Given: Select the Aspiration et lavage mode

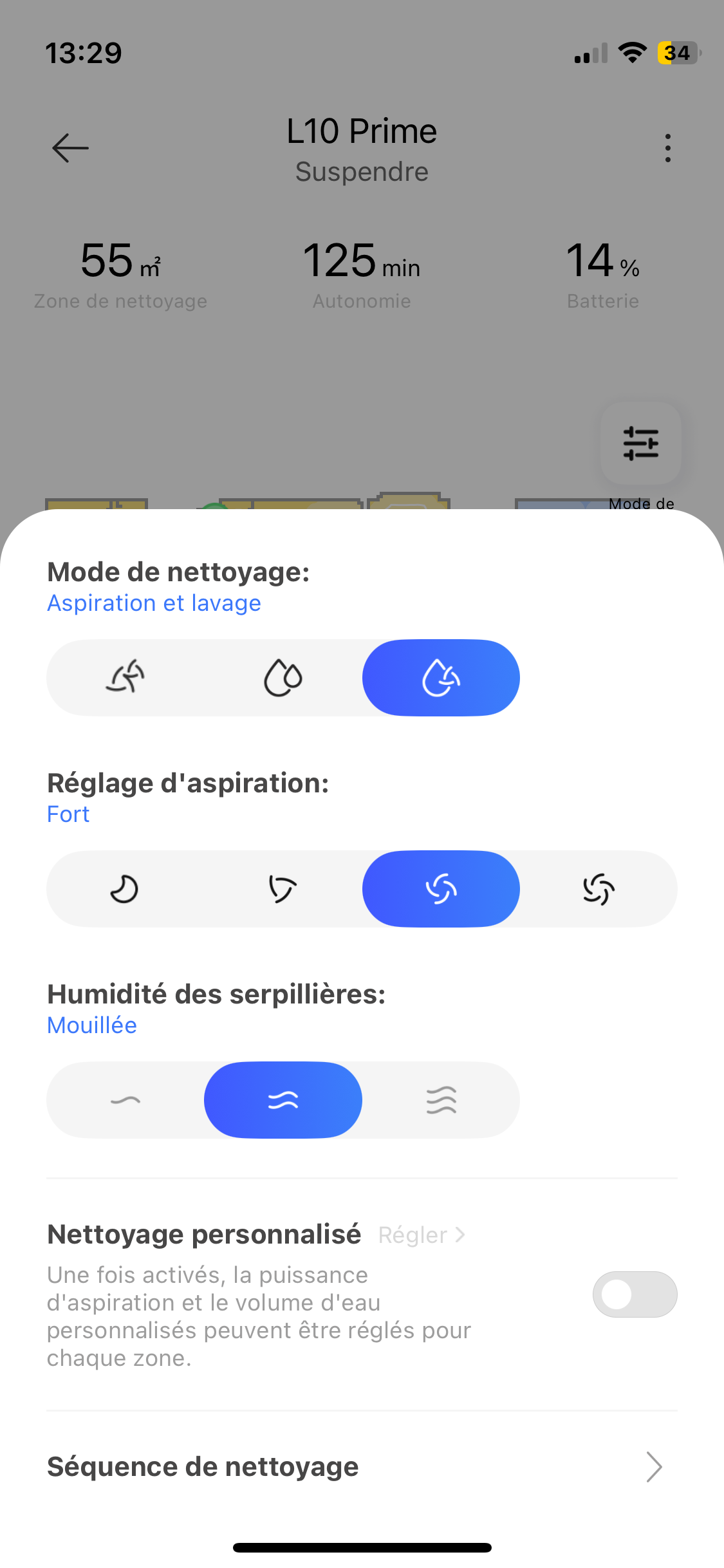Looking at the screenshot, I should [441, 677].
